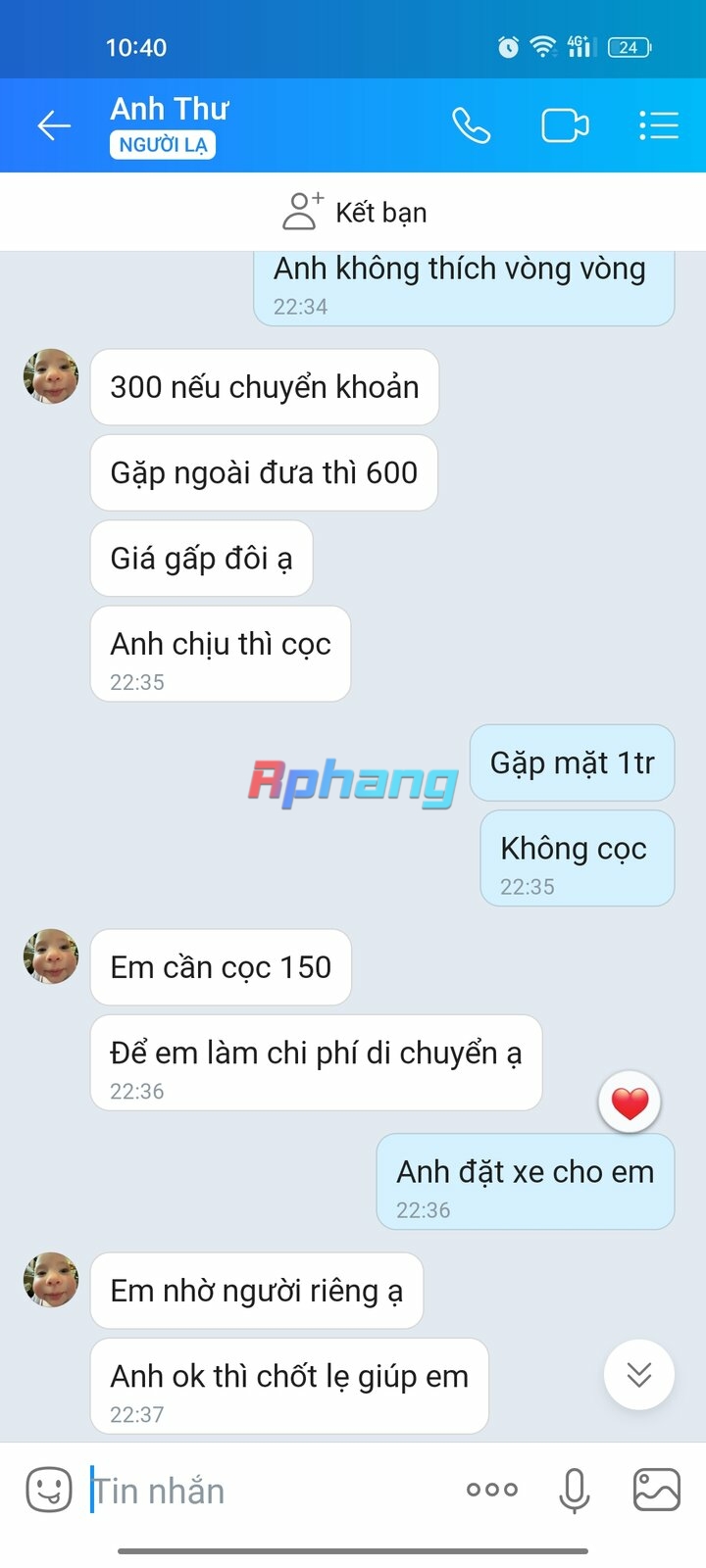
Task: Start a video call with Anh Thư
Action: pyautogui.click(x=565, y=125)
